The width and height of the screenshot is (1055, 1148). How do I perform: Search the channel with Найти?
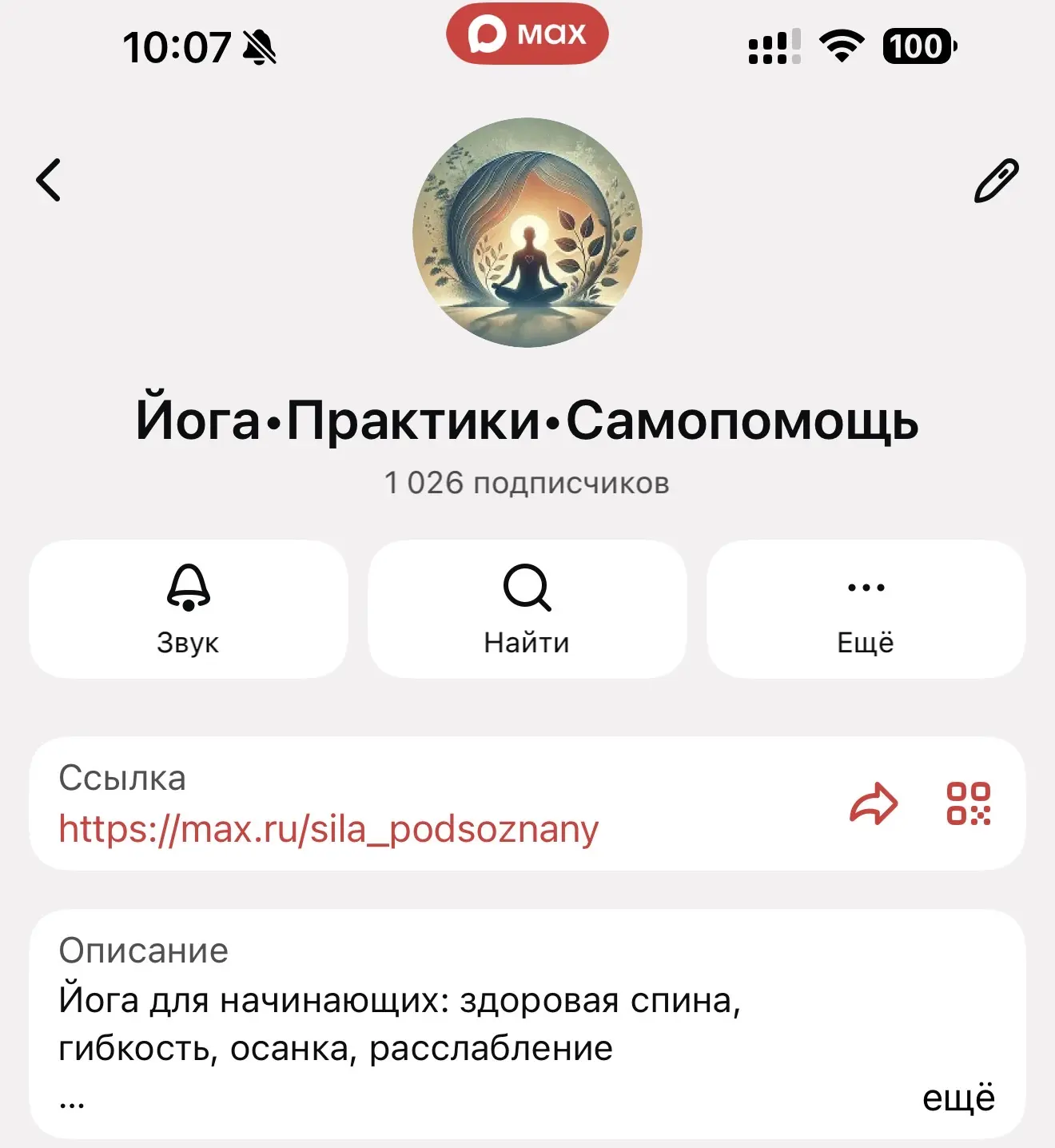pyautogui.click(x=527, y=609)
